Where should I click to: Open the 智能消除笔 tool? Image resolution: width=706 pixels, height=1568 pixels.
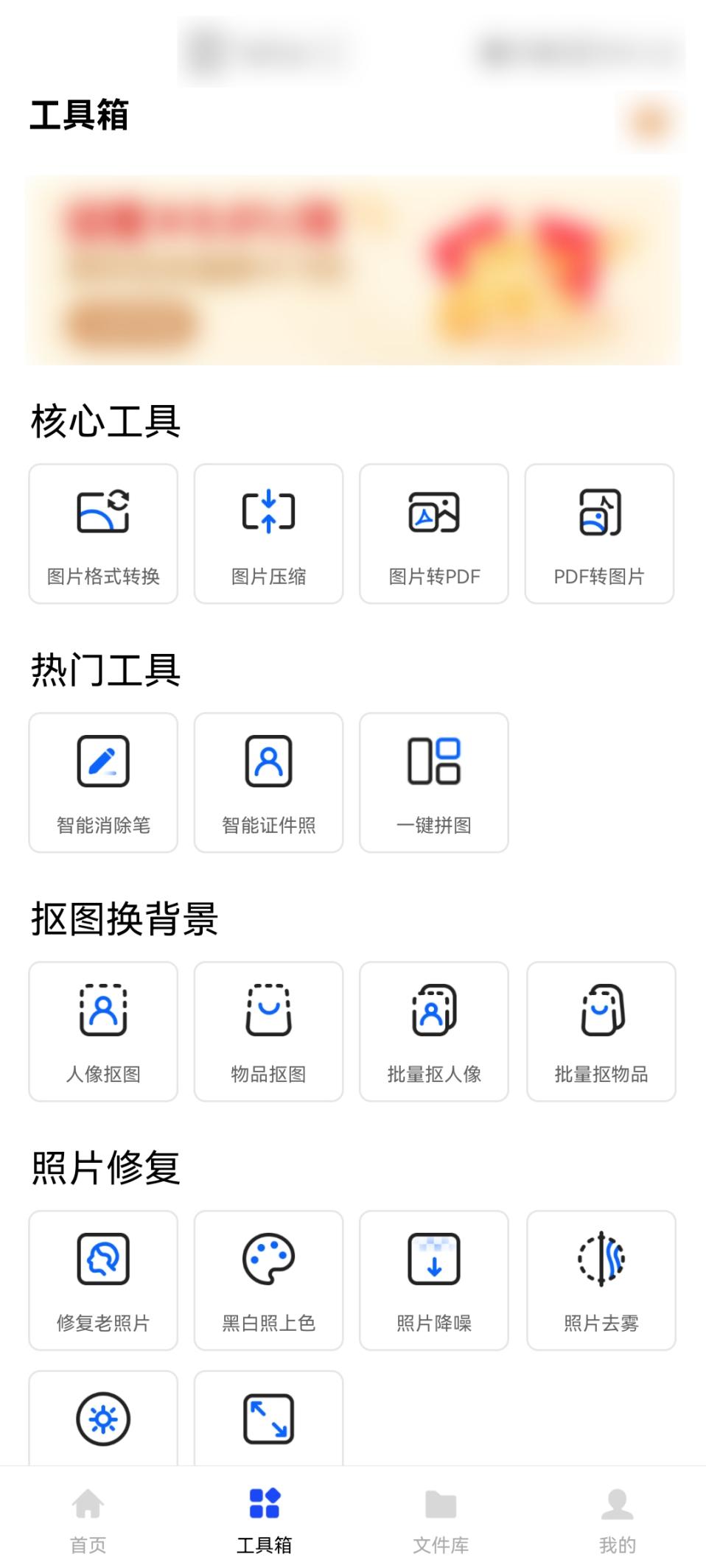[x=102, y=782]
